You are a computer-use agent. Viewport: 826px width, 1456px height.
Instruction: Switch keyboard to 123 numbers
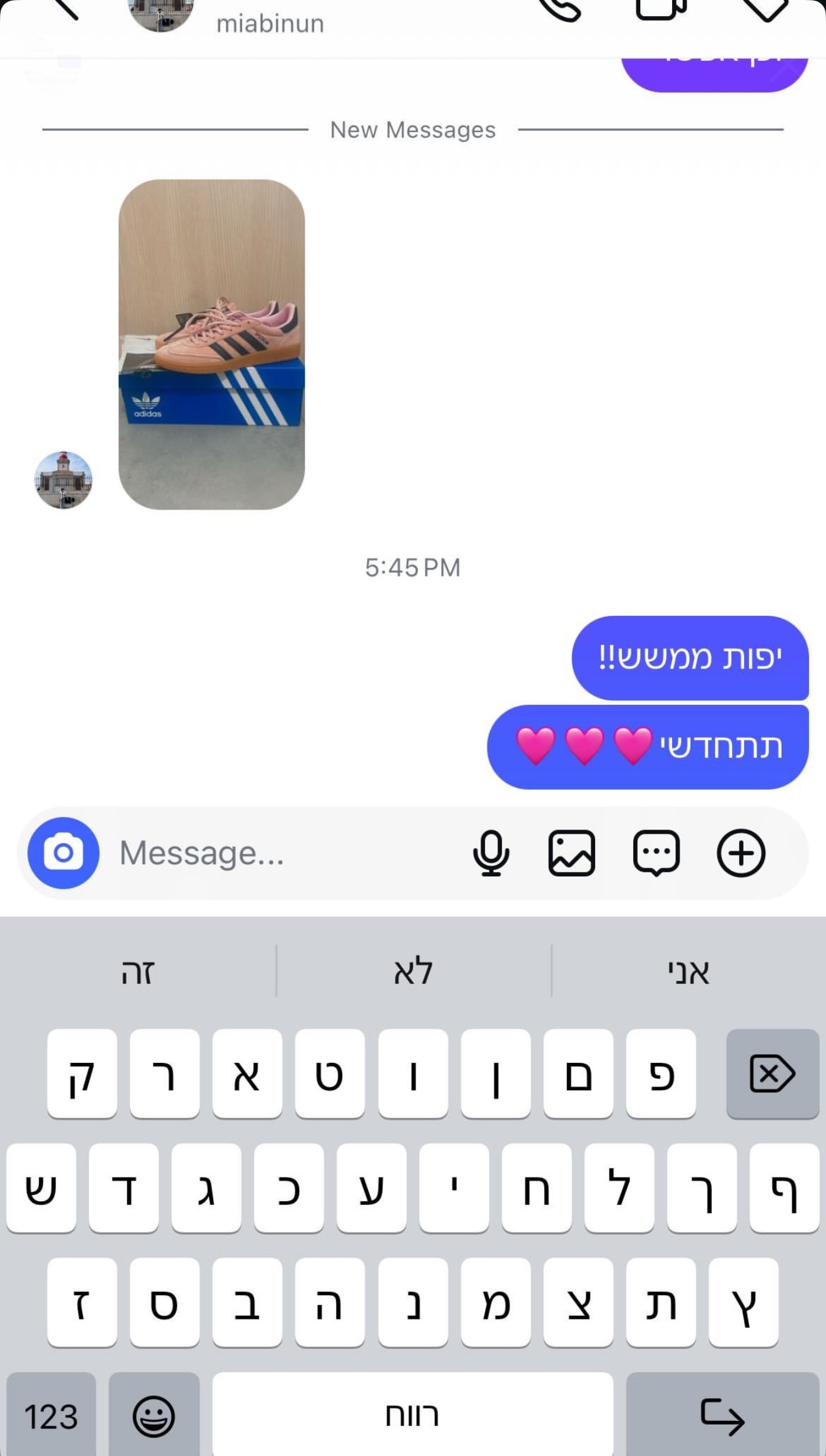[51, 1416]
